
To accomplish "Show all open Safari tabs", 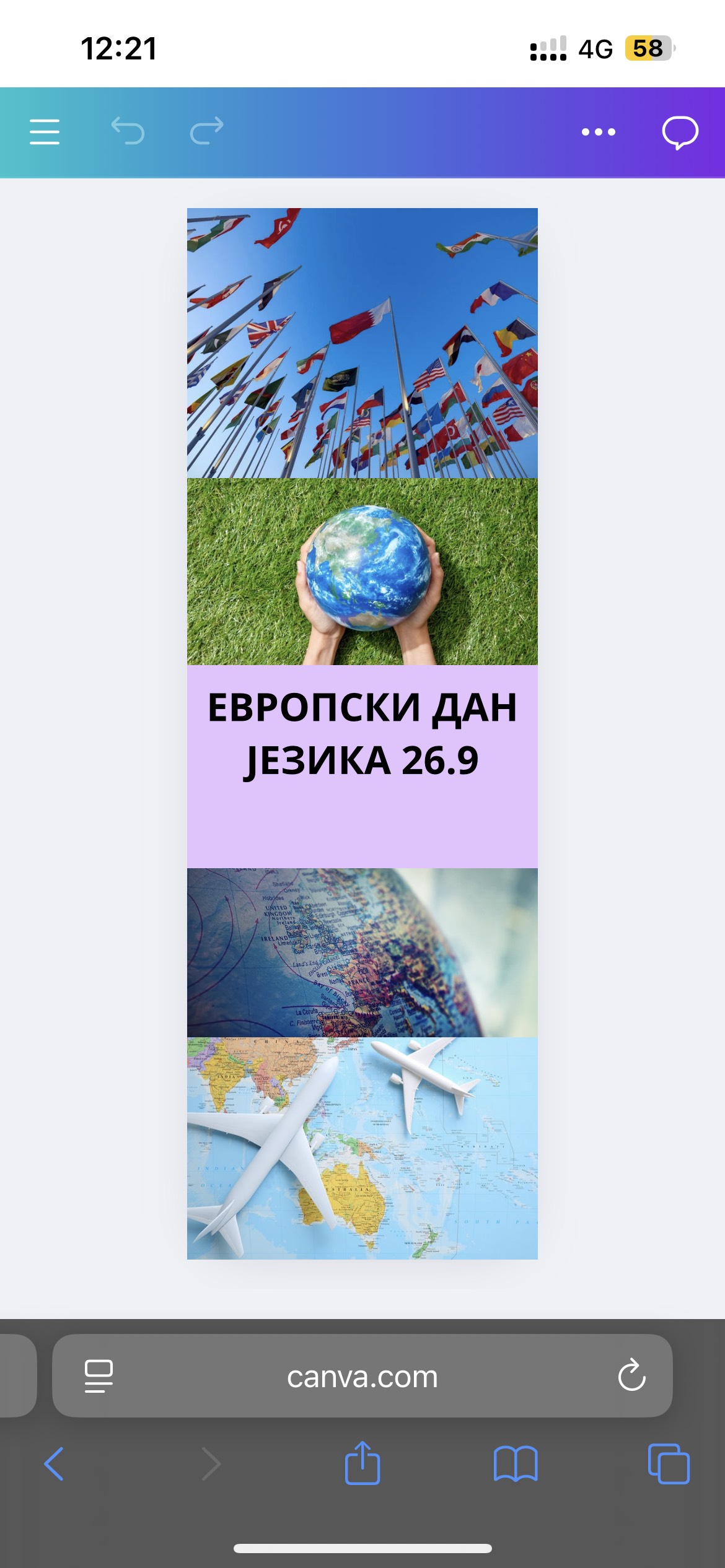I will coord(668,1464).
